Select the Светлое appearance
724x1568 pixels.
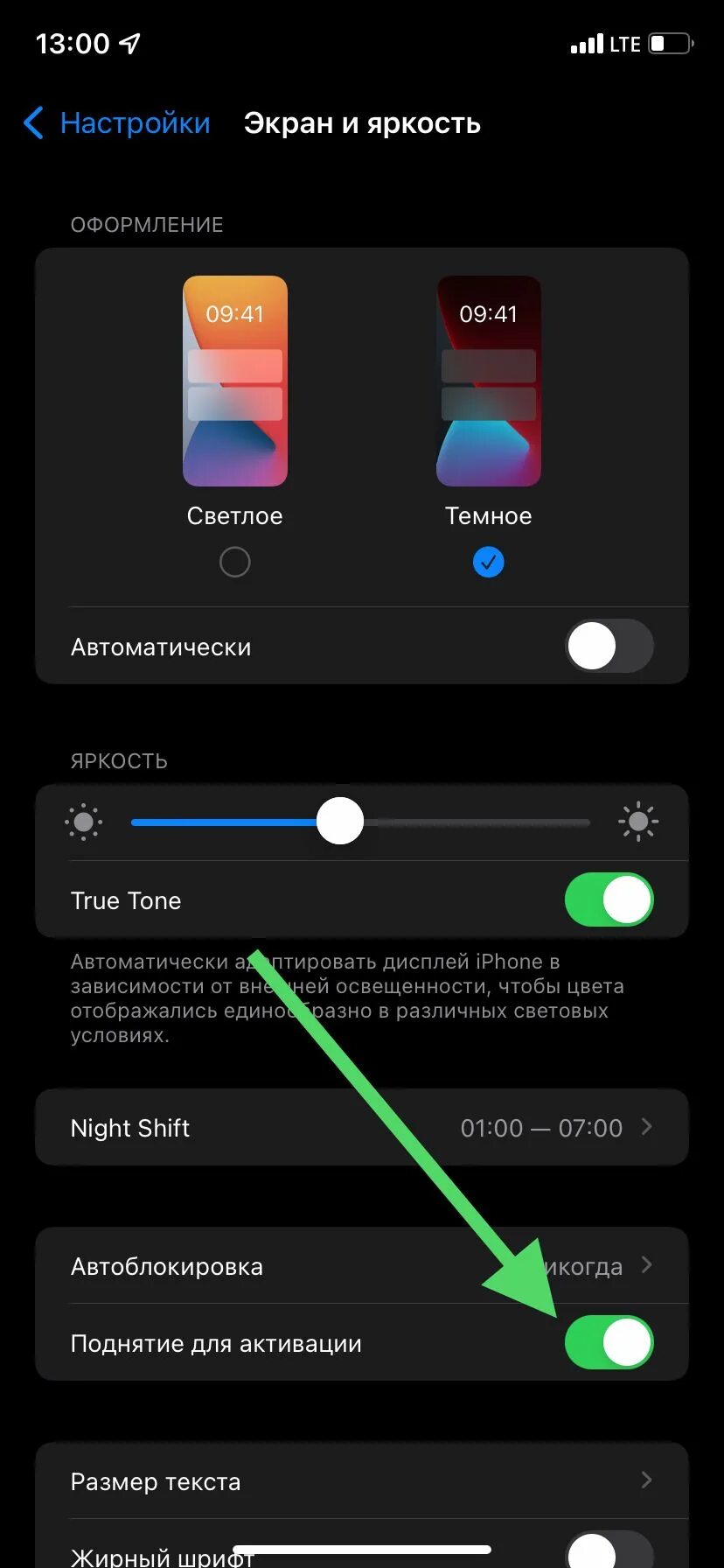point(234,561)
